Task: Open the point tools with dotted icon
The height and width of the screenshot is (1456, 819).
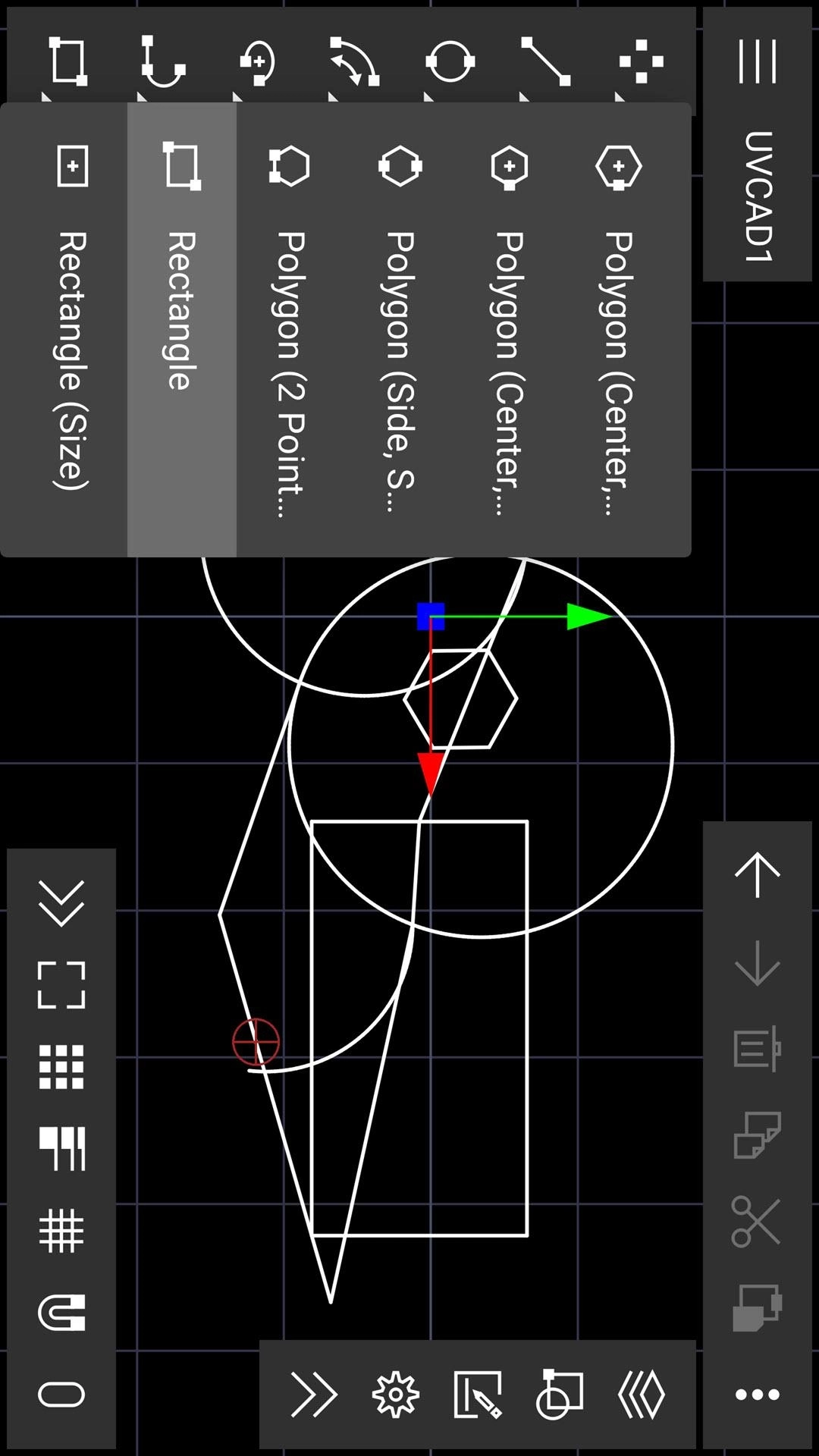Action: click(x=641, y=61)
